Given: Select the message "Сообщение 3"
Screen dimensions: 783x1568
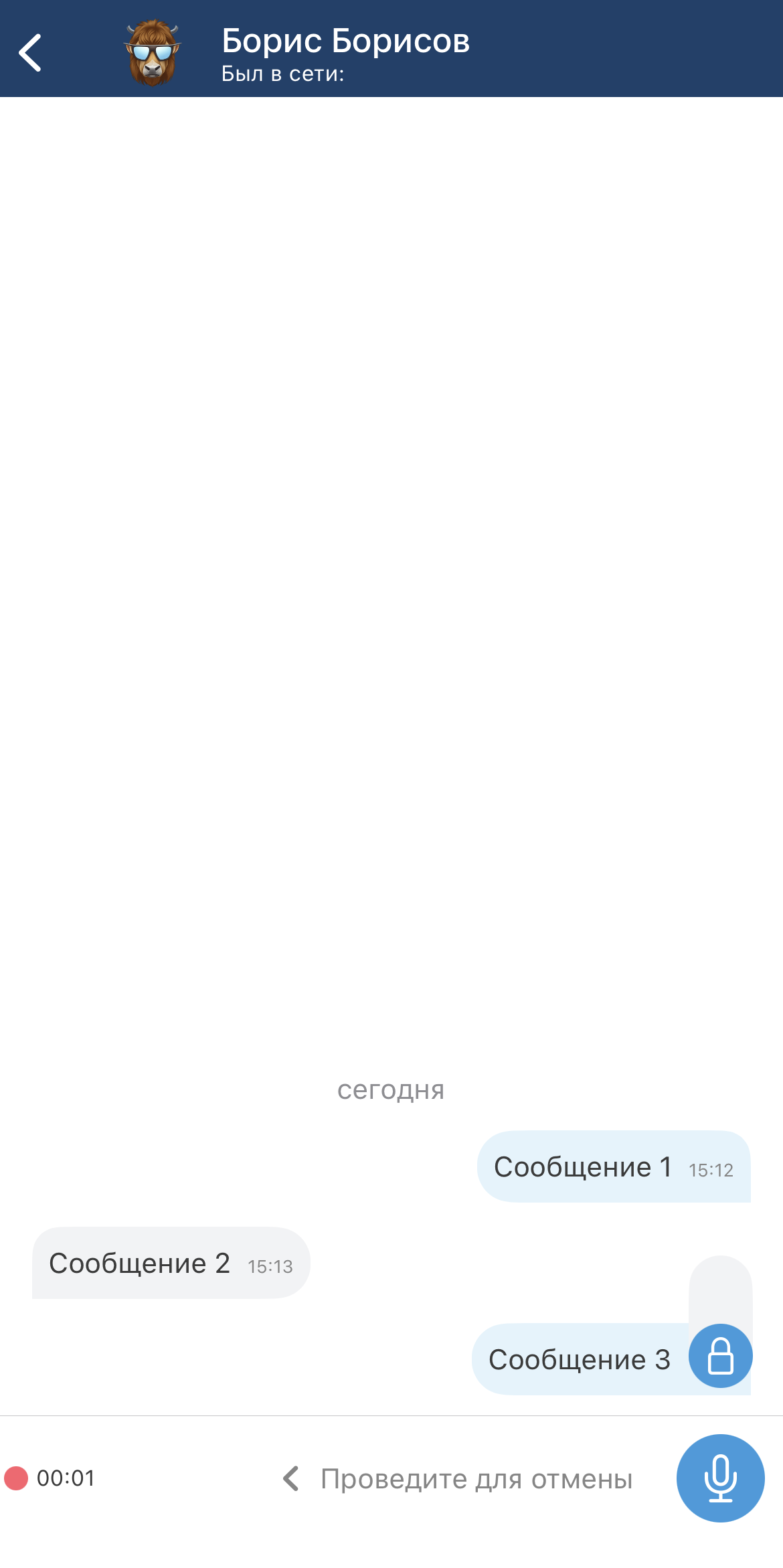Looking at the screenshot, I should [578, 1360].
